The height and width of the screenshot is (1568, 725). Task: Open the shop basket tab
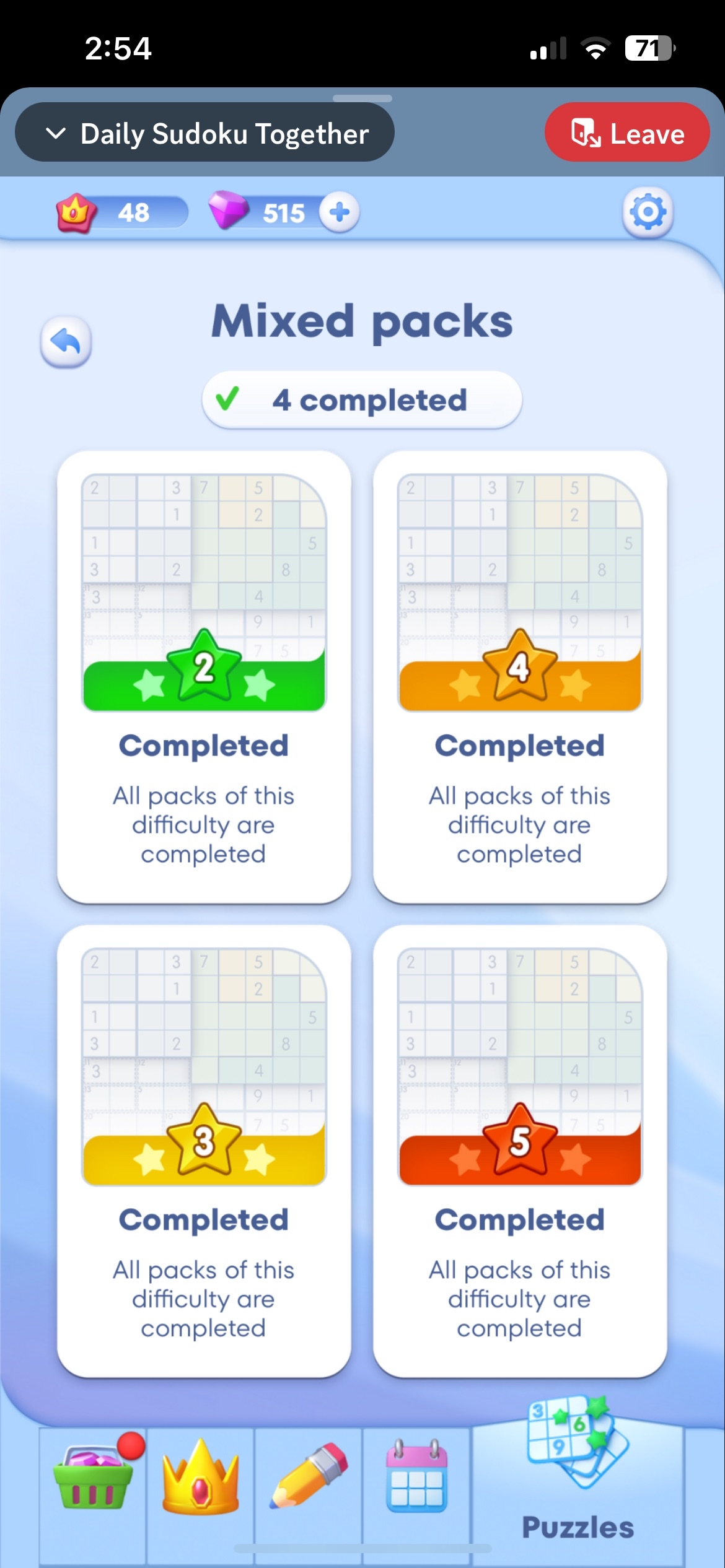coord(94,1479)
